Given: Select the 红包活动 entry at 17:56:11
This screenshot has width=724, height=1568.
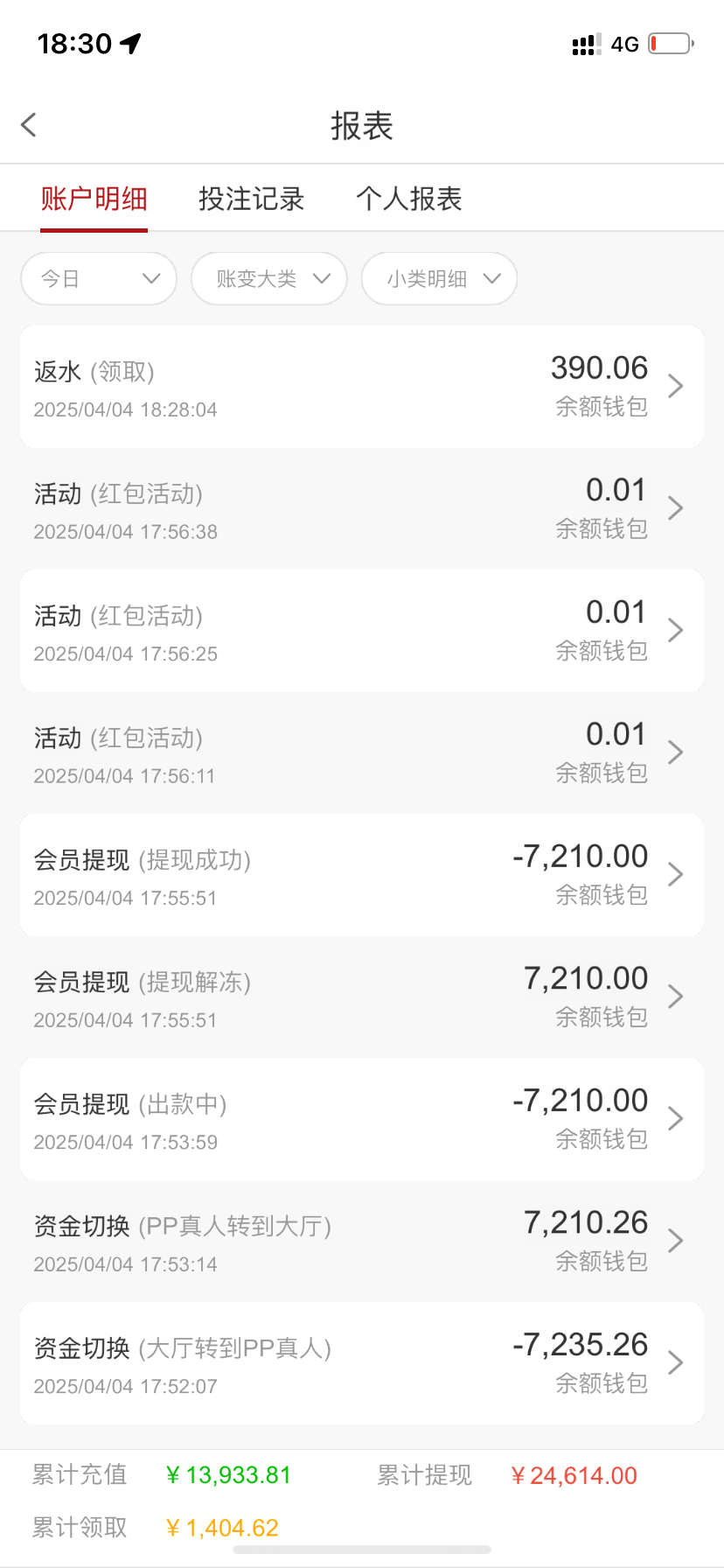Looking at the screenshot, I should [x=361, y=753].
